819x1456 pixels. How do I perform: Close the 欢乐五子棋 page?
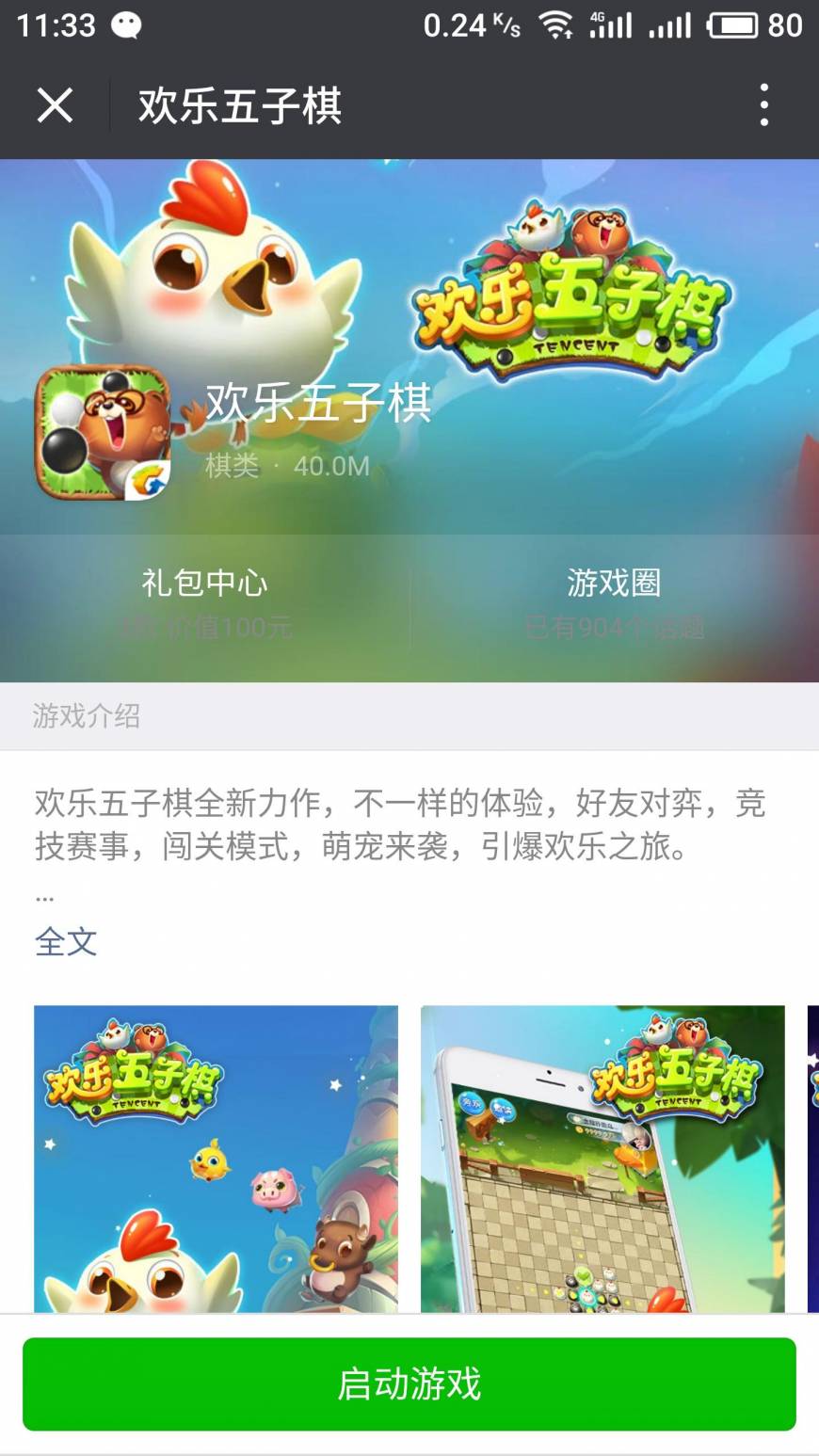[55, 104]
